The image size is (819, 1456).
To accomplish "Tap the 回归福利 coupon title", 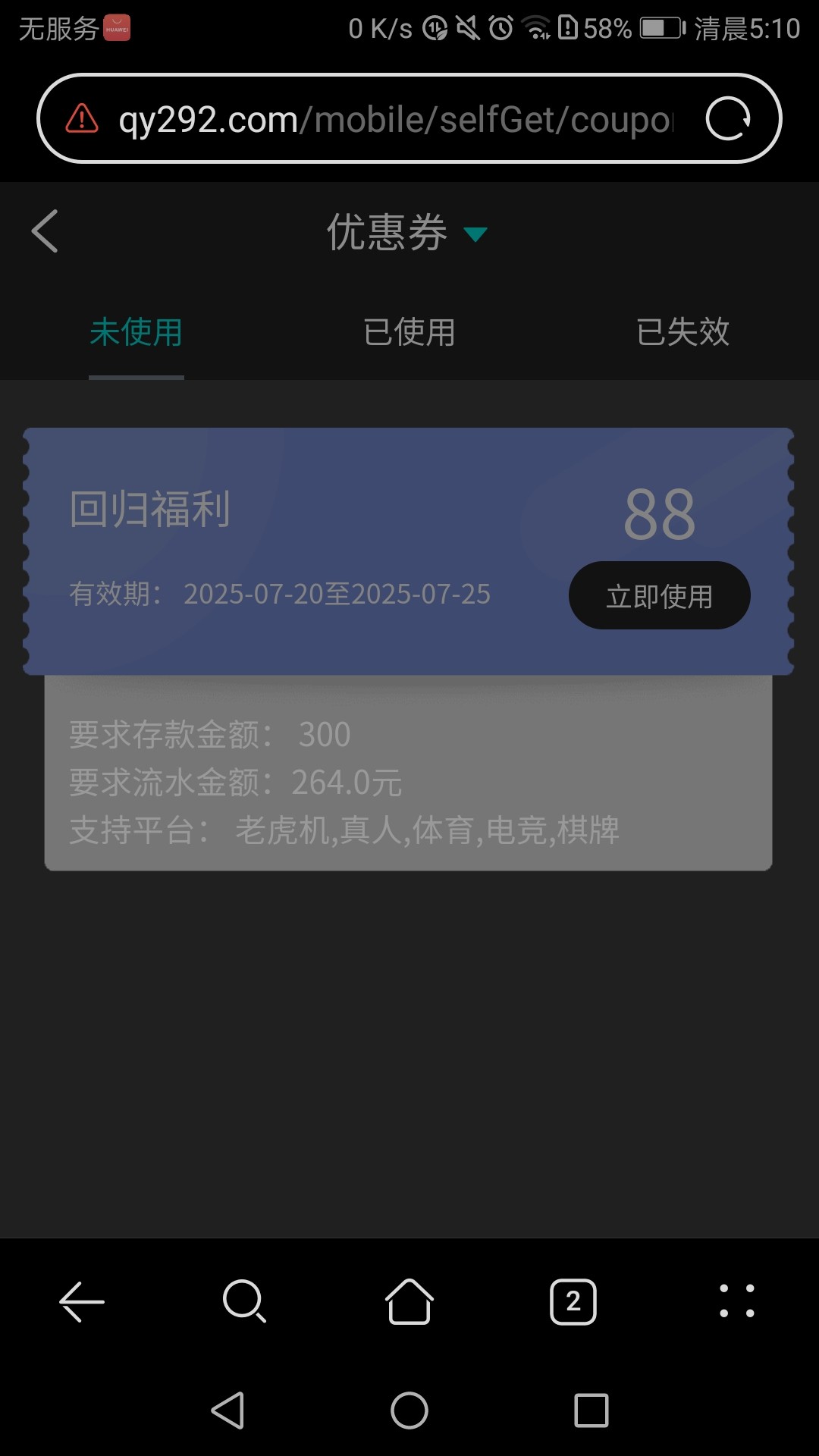I will point(149,510).
